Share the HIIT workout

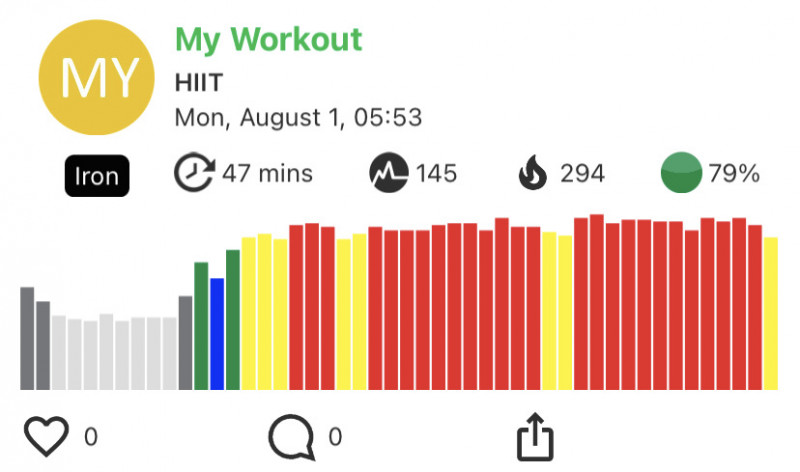pyautogui.click(x=534, y=436)
